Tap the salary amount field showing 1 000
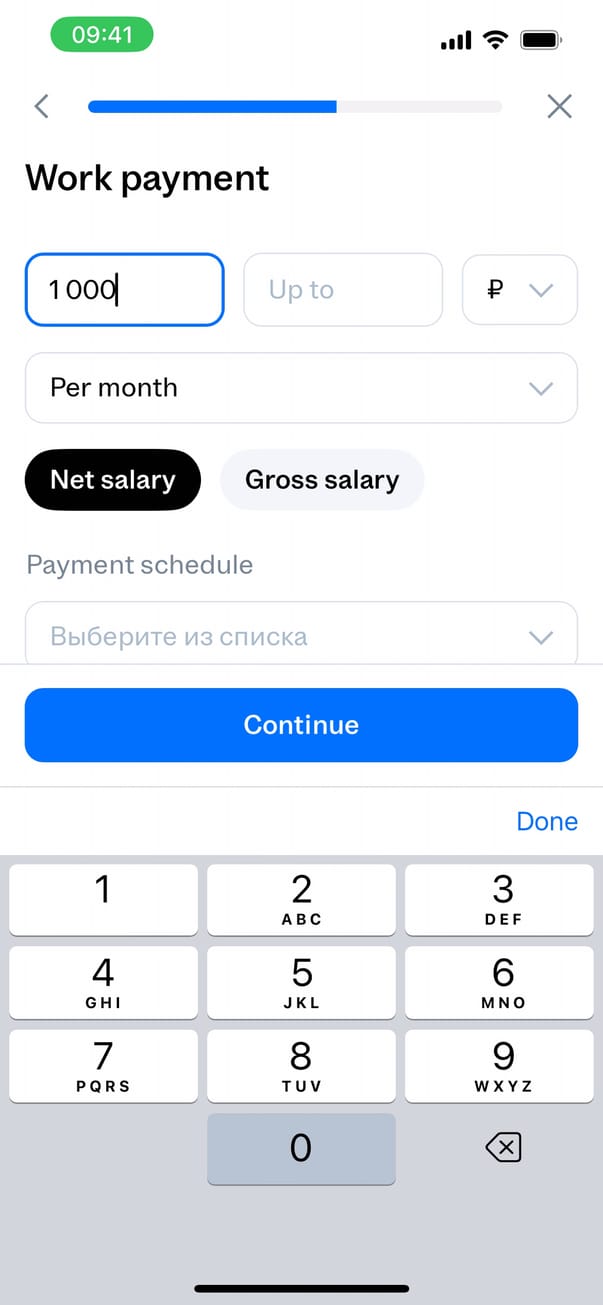Viewport: 603px width, 1305px height. click(x=124, y=290)
